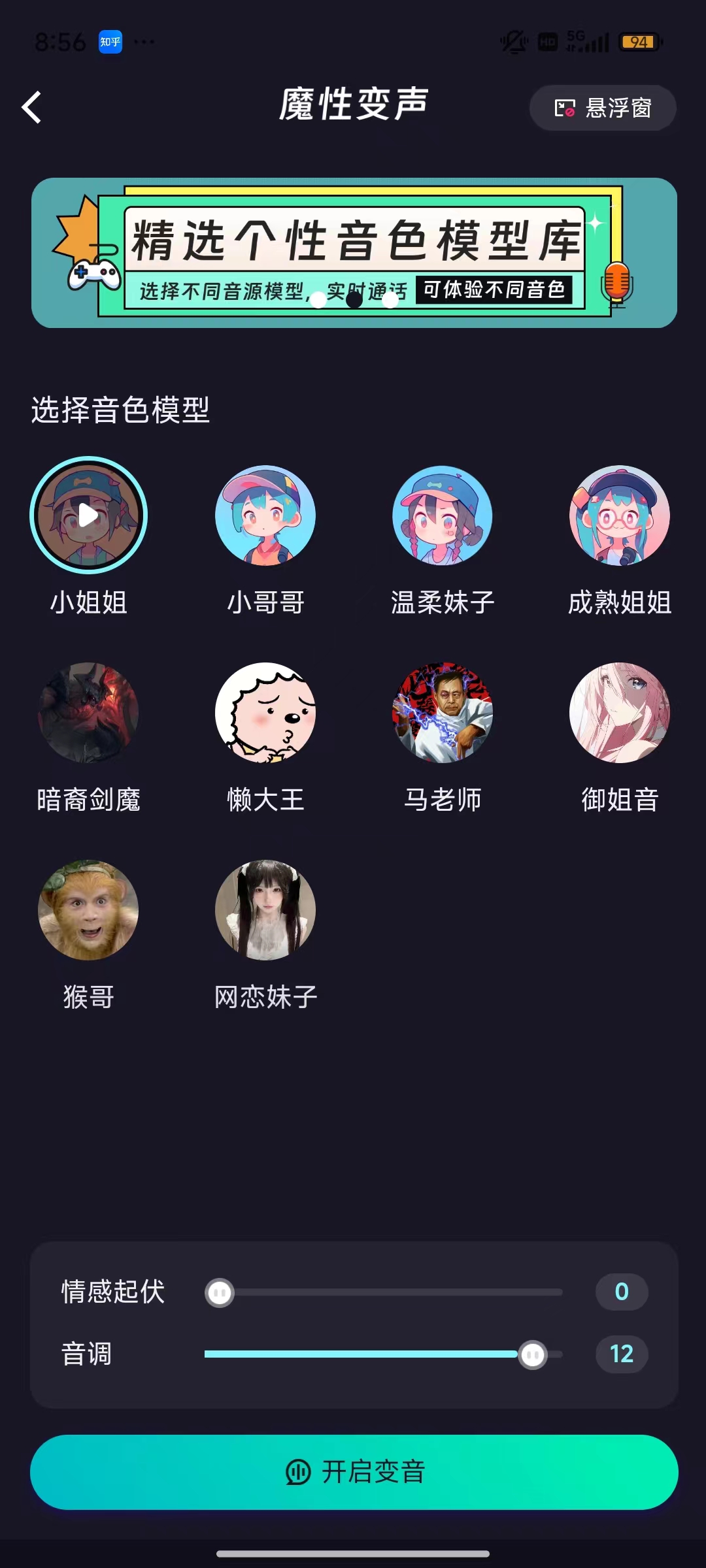Tap the 音调 value showing 12
Viewport: 706px width, 1568px height.
622,1354
